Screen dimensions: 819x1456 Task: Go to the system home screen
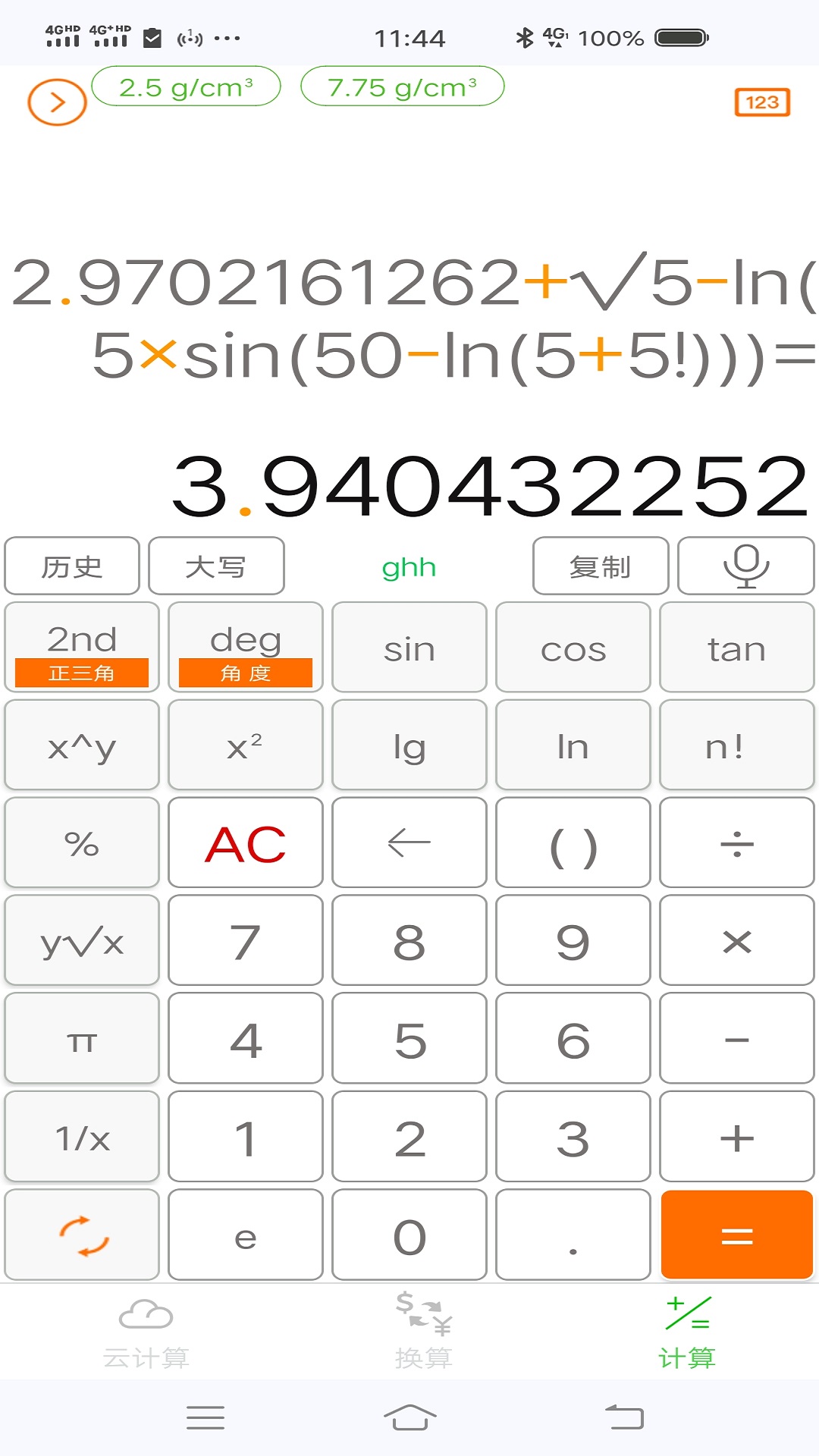pyautogui.click(x=409, y=1417)
